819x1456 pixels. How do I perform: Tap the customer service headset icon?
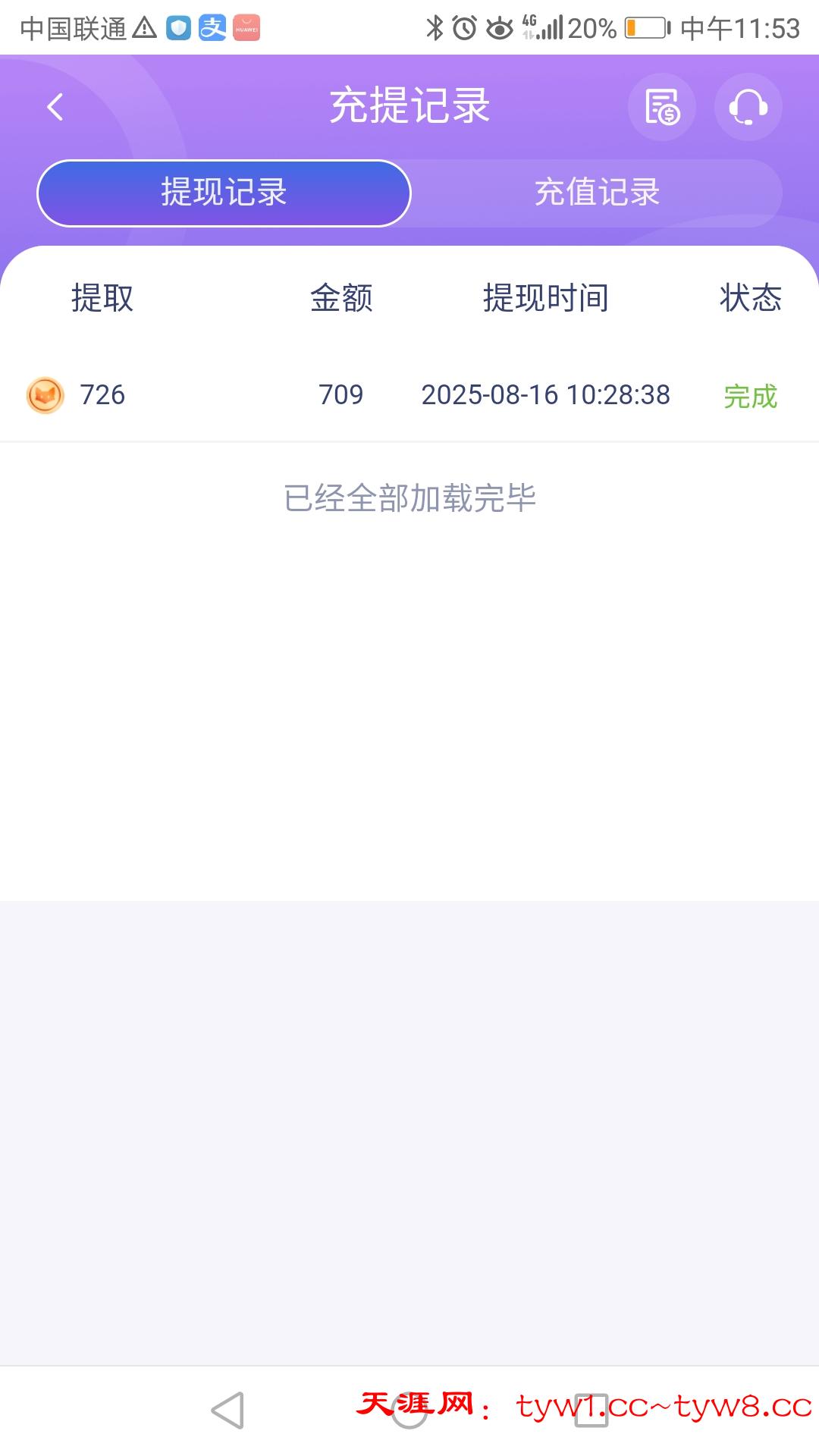click(x=747, y=107)
